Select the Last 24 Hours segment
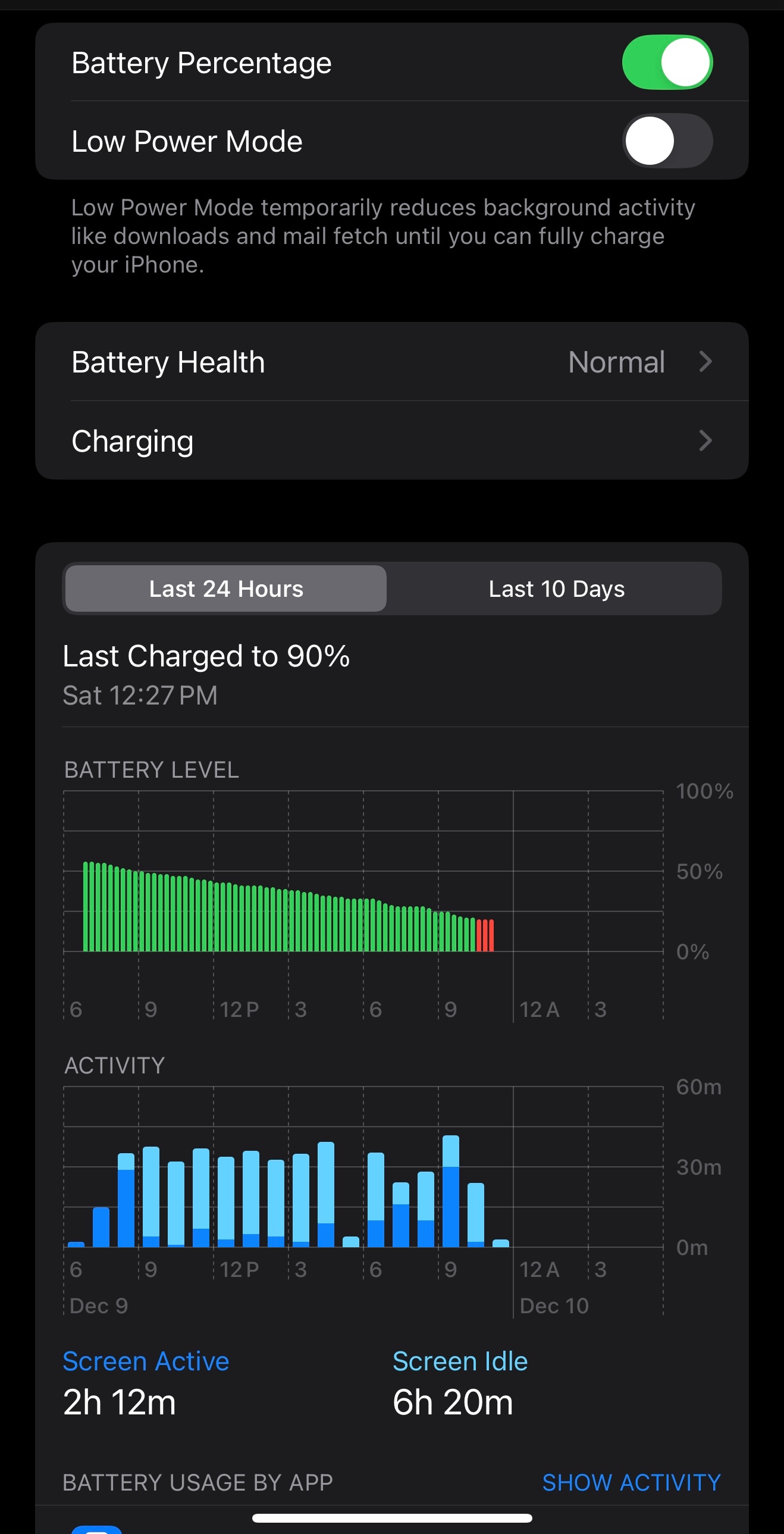 tap(226, 588)
